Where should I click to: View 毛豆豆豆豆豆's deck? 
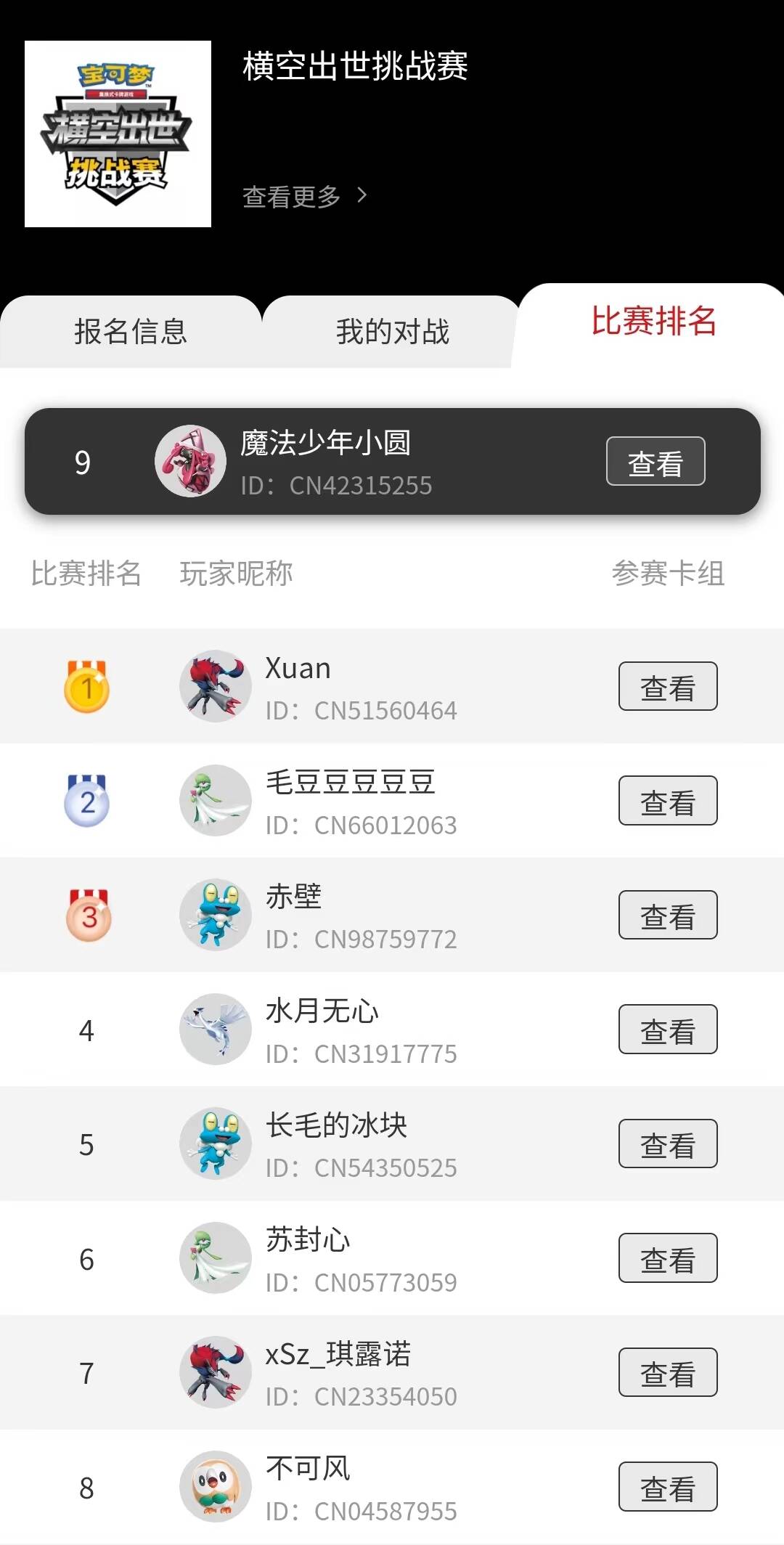668,801
